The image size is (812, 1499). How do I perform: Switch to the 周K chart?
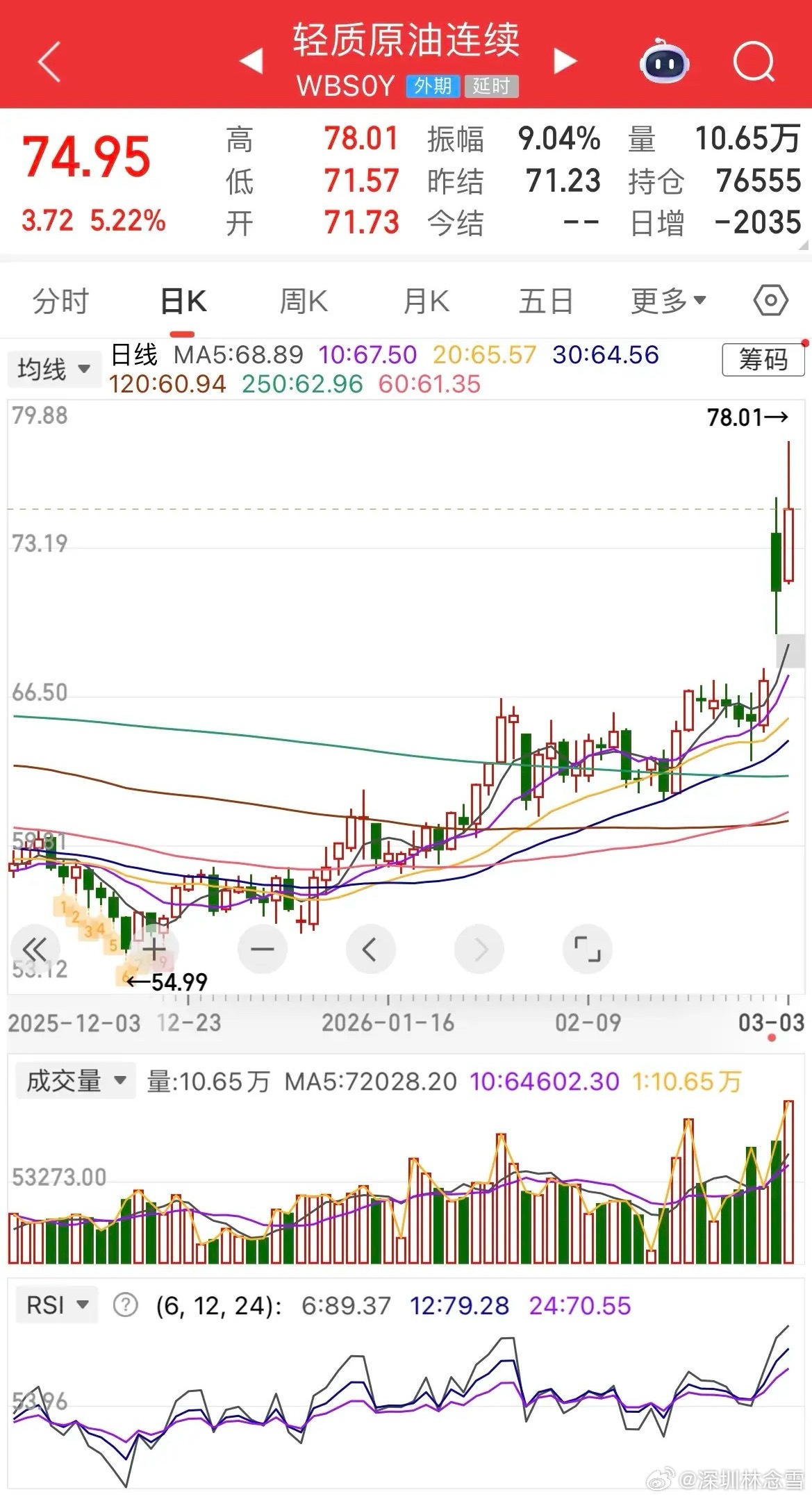(304, 302)
